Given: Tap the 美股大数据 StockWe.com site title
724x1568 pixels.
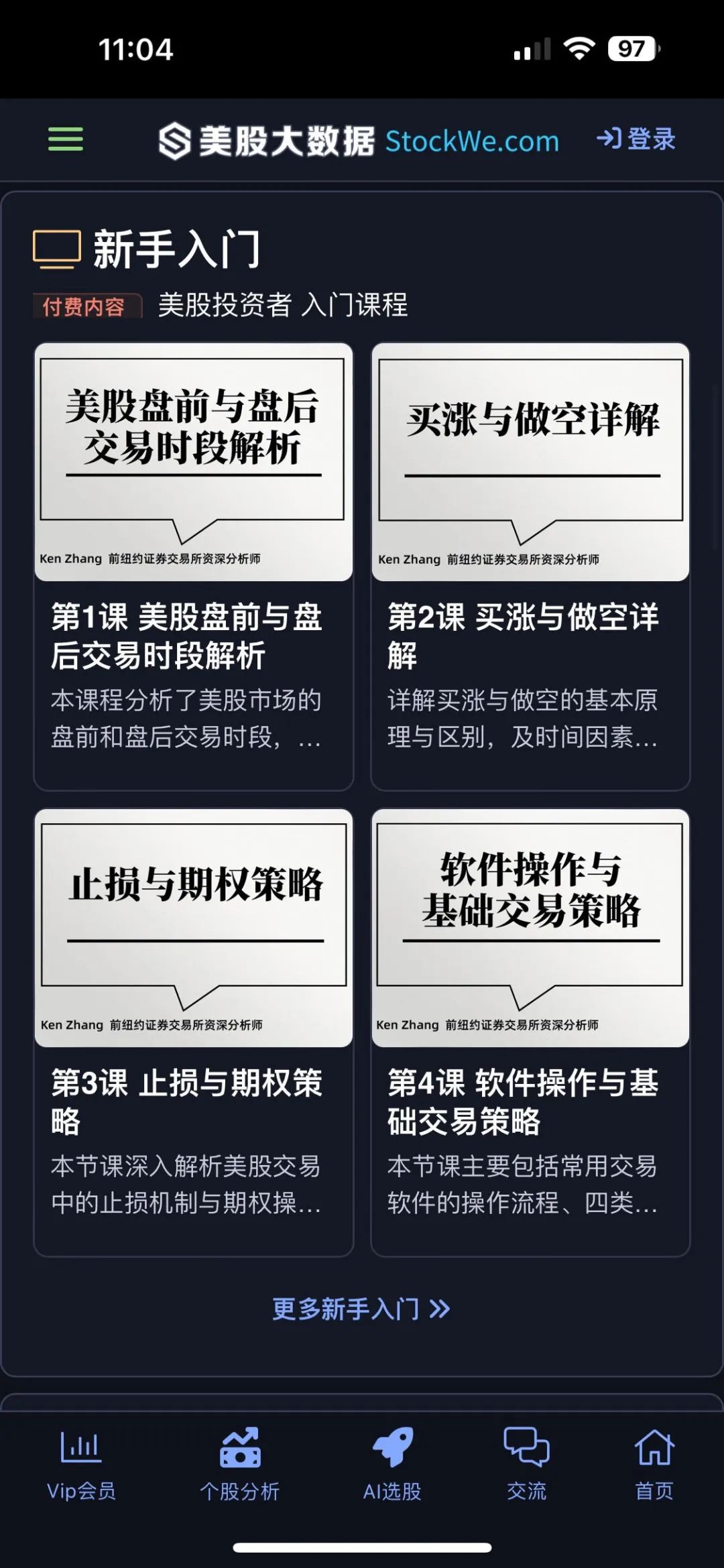Looking at the screenshot, I should pyautogui.click(x=359, y=141).
